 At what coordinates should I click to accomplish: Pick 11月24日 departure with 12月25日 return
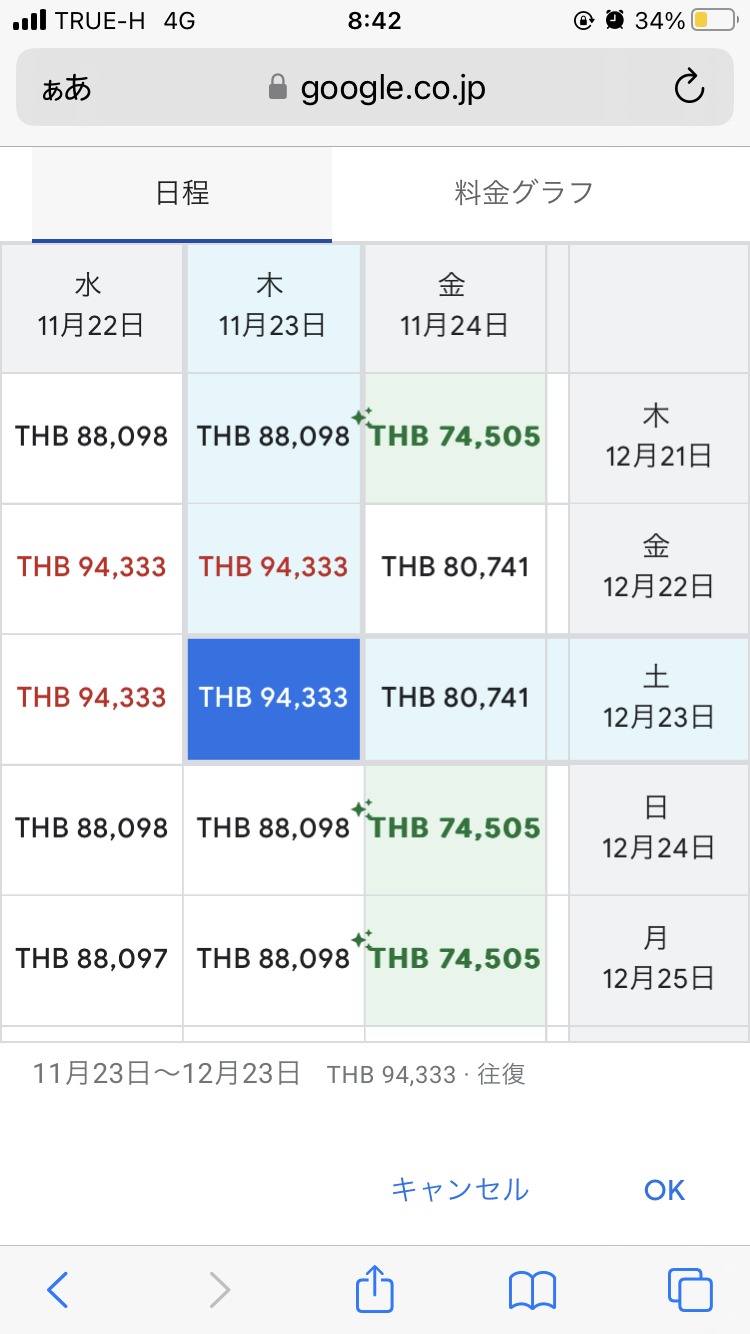[x=455, y=958]
